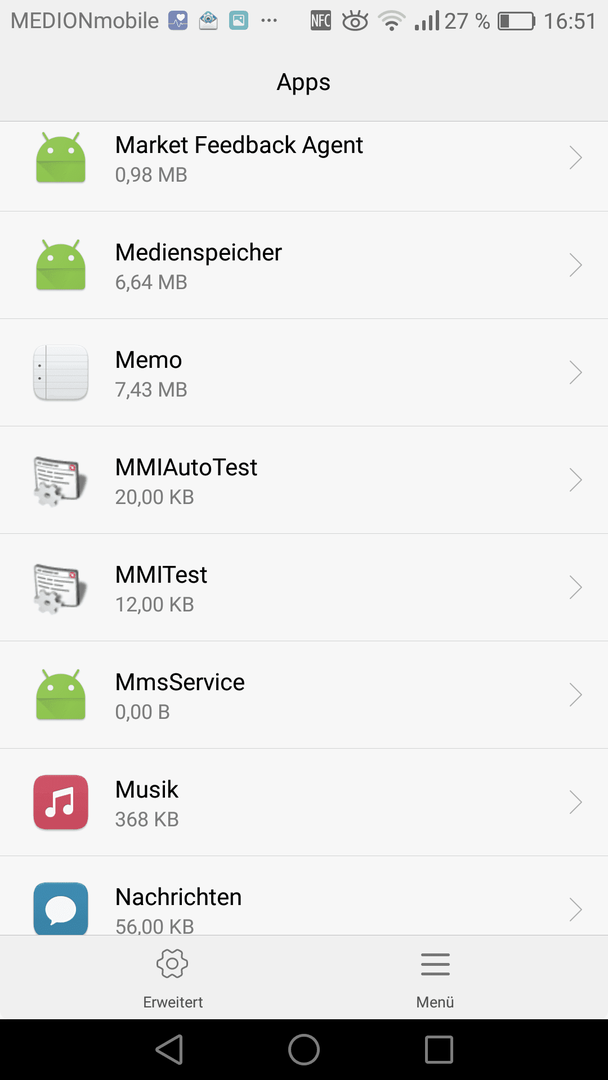View MmsService app details

point(304,695)
